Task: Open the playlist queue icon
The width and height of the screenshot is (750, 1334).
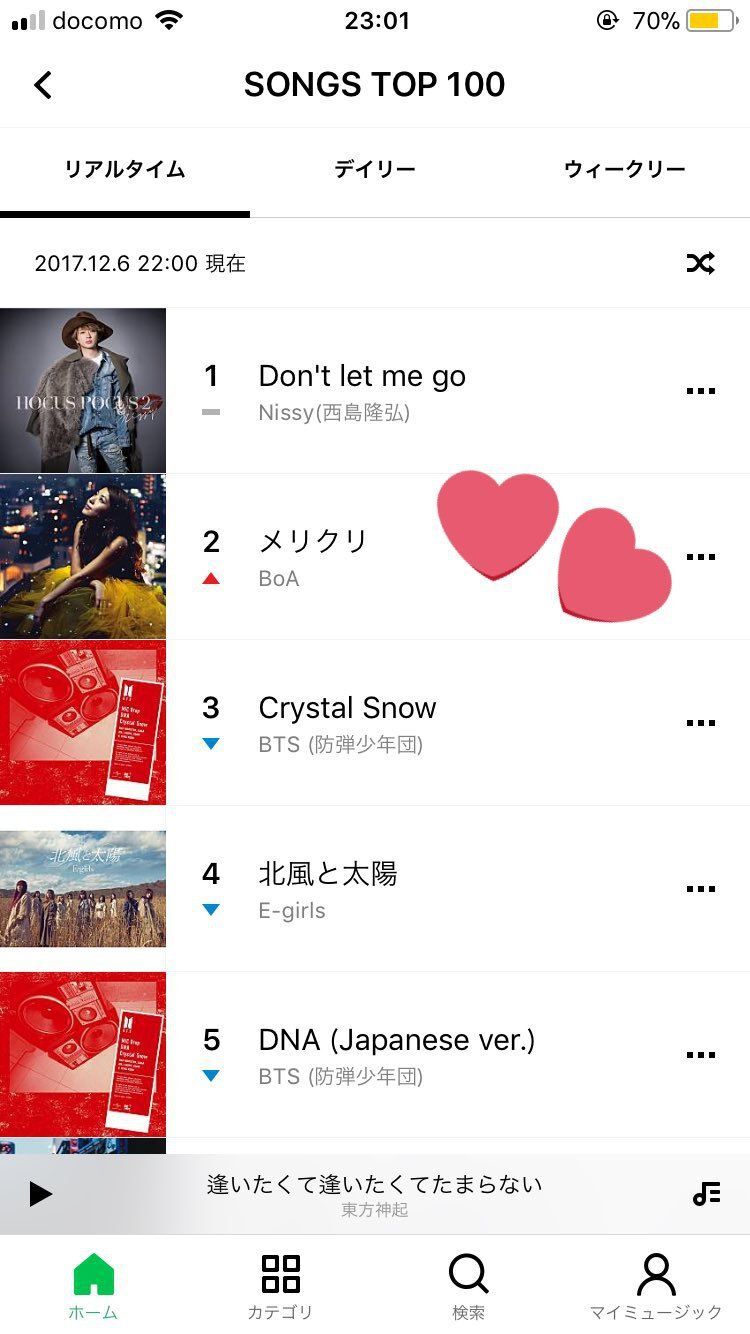Action: click(706, 1194)
